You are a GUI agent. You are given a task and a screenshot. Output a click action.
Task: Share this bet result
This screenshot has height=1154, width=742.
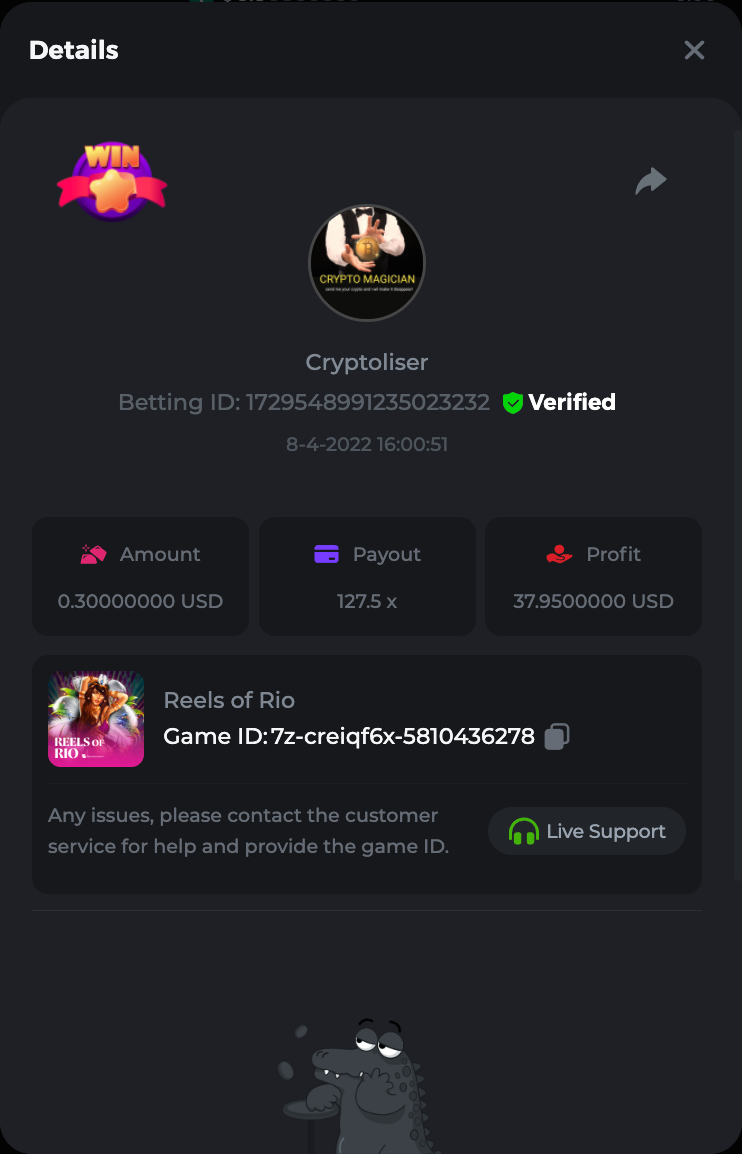click(x=651, y=181)
